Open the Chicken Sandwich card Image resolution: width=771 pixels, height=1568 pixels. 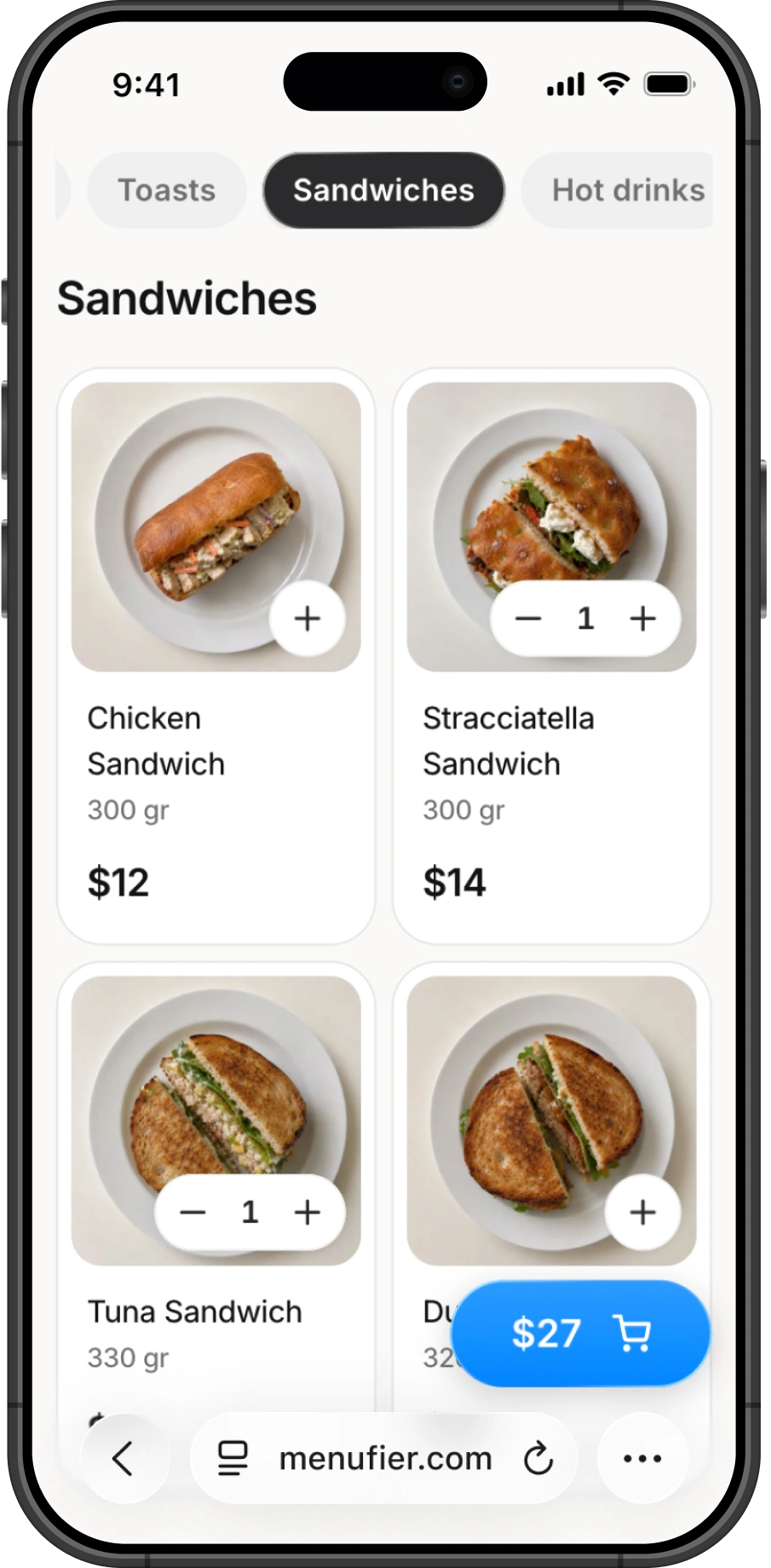(x=216, y=656)
